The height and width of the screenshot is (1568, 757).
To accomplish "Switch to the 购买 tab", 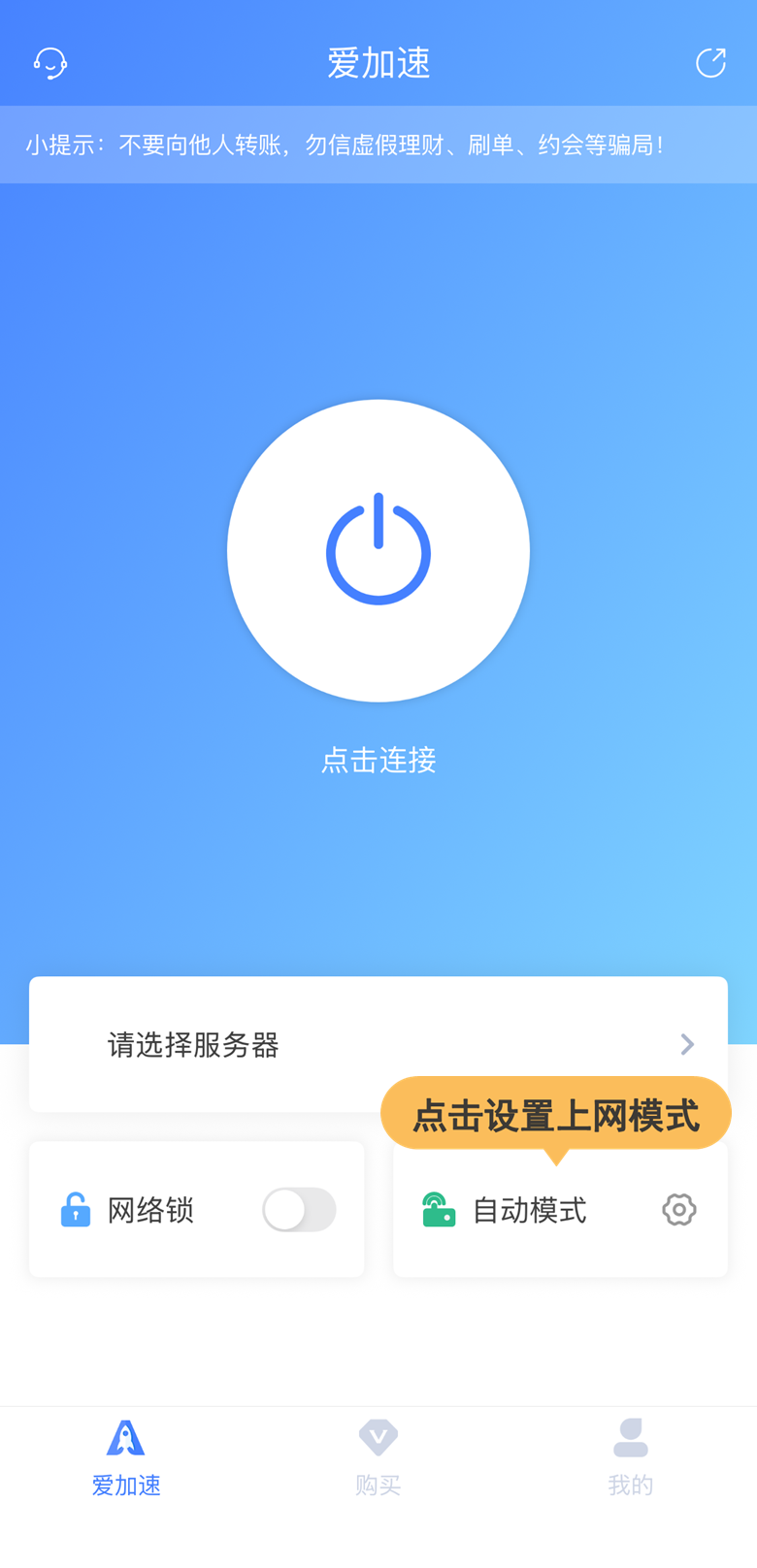I will tap(378, 1455).
